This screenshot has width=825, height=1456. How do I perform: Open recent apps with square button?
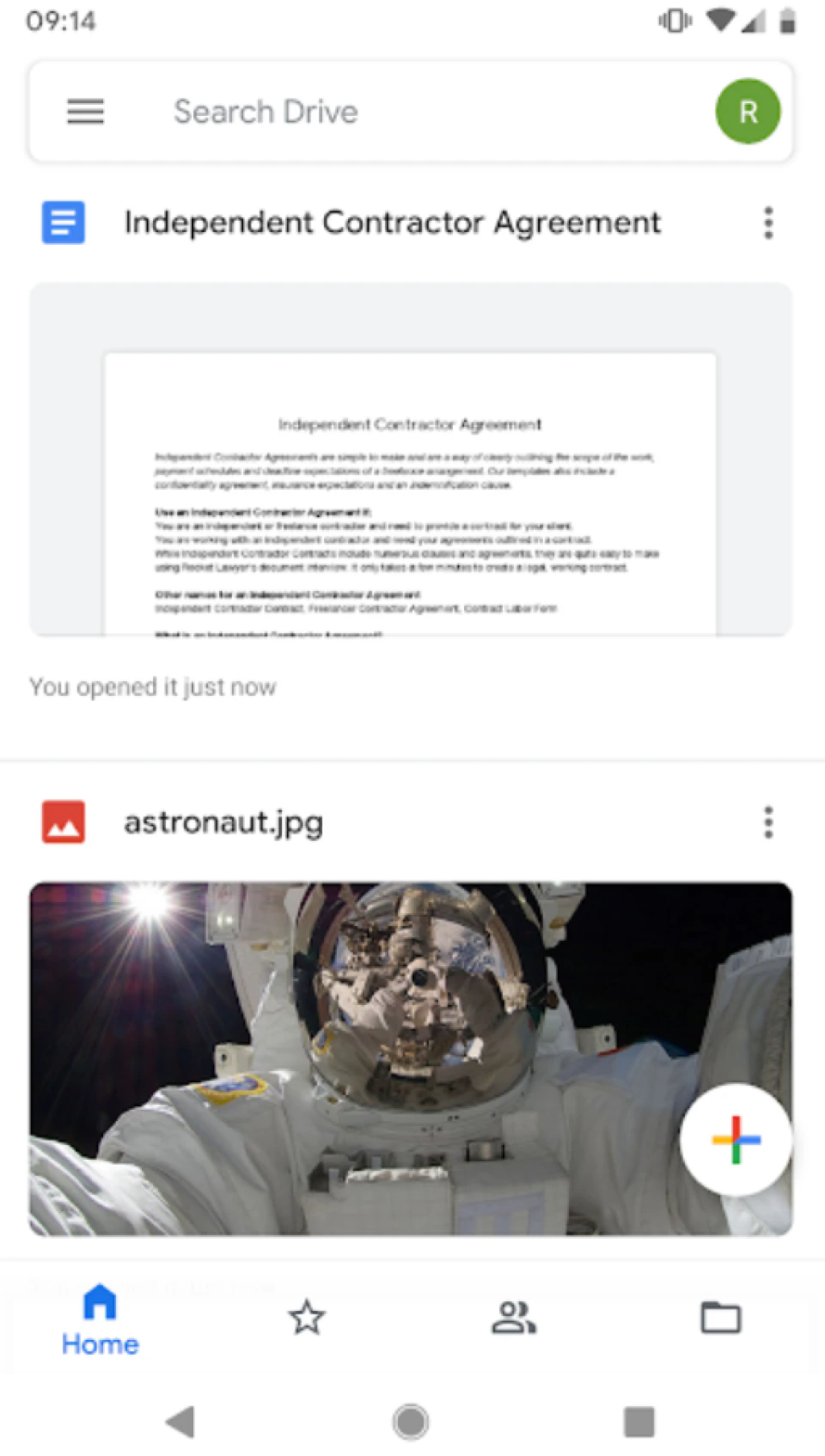pos(639,1422)
